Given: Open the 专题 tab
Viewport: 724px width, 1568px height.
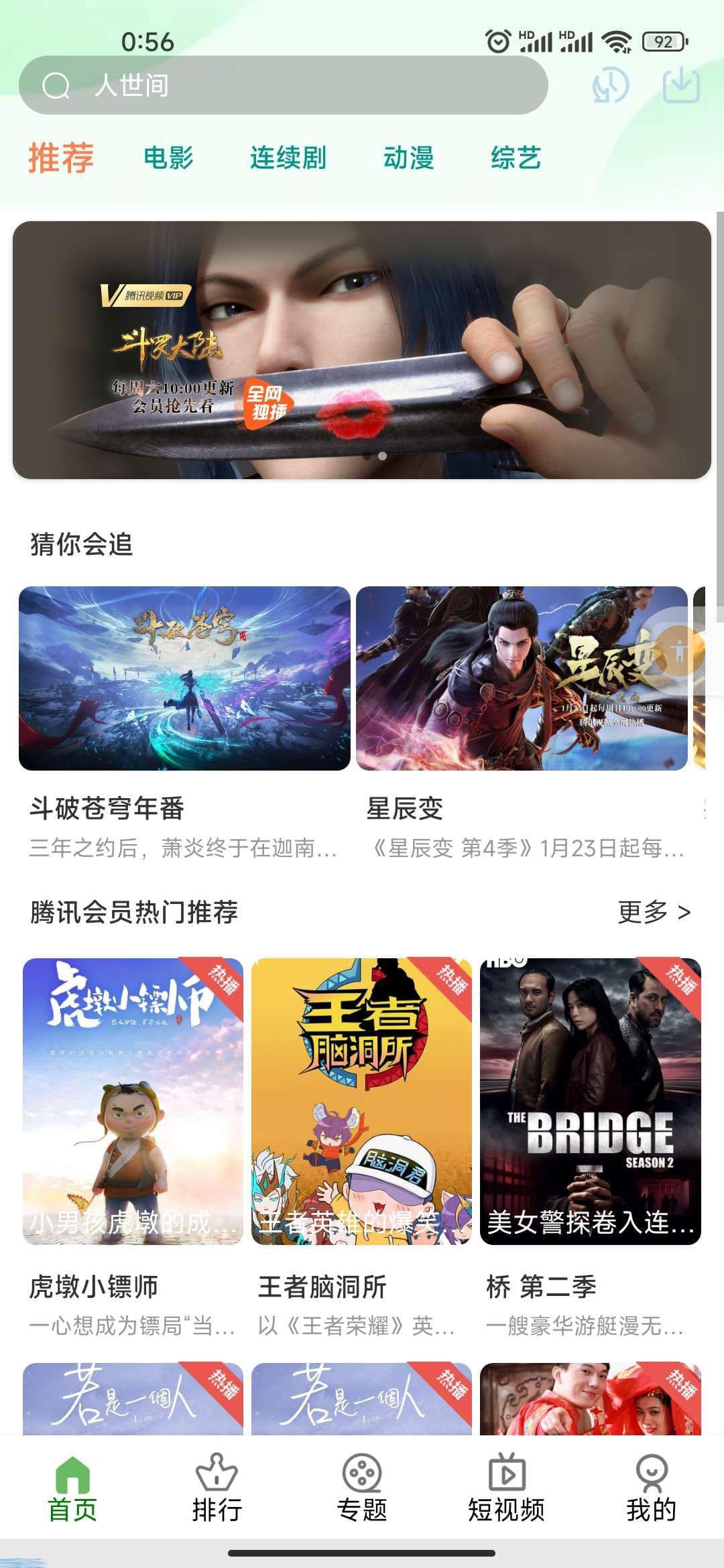Looking at the screenshot, I should (x=362, y=1488).
